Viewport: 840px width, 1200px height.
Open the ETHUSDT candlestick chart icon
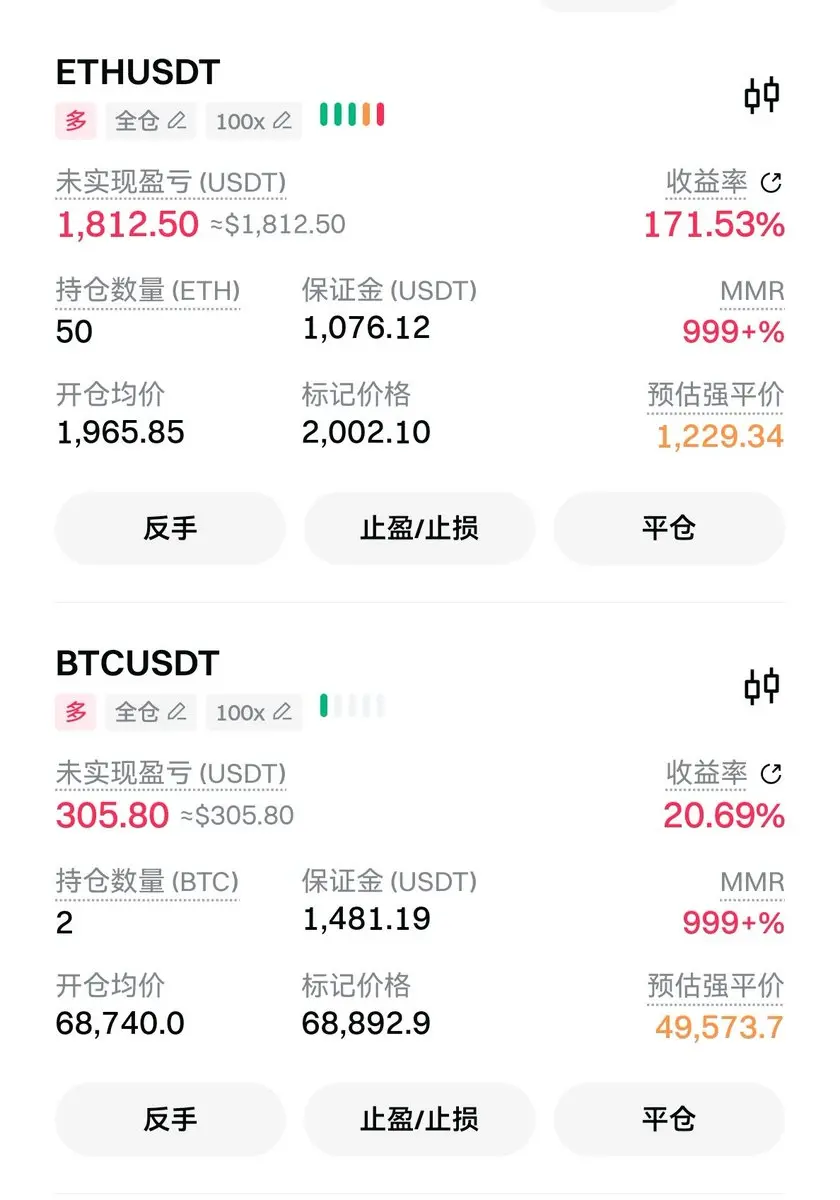point(761,96)
